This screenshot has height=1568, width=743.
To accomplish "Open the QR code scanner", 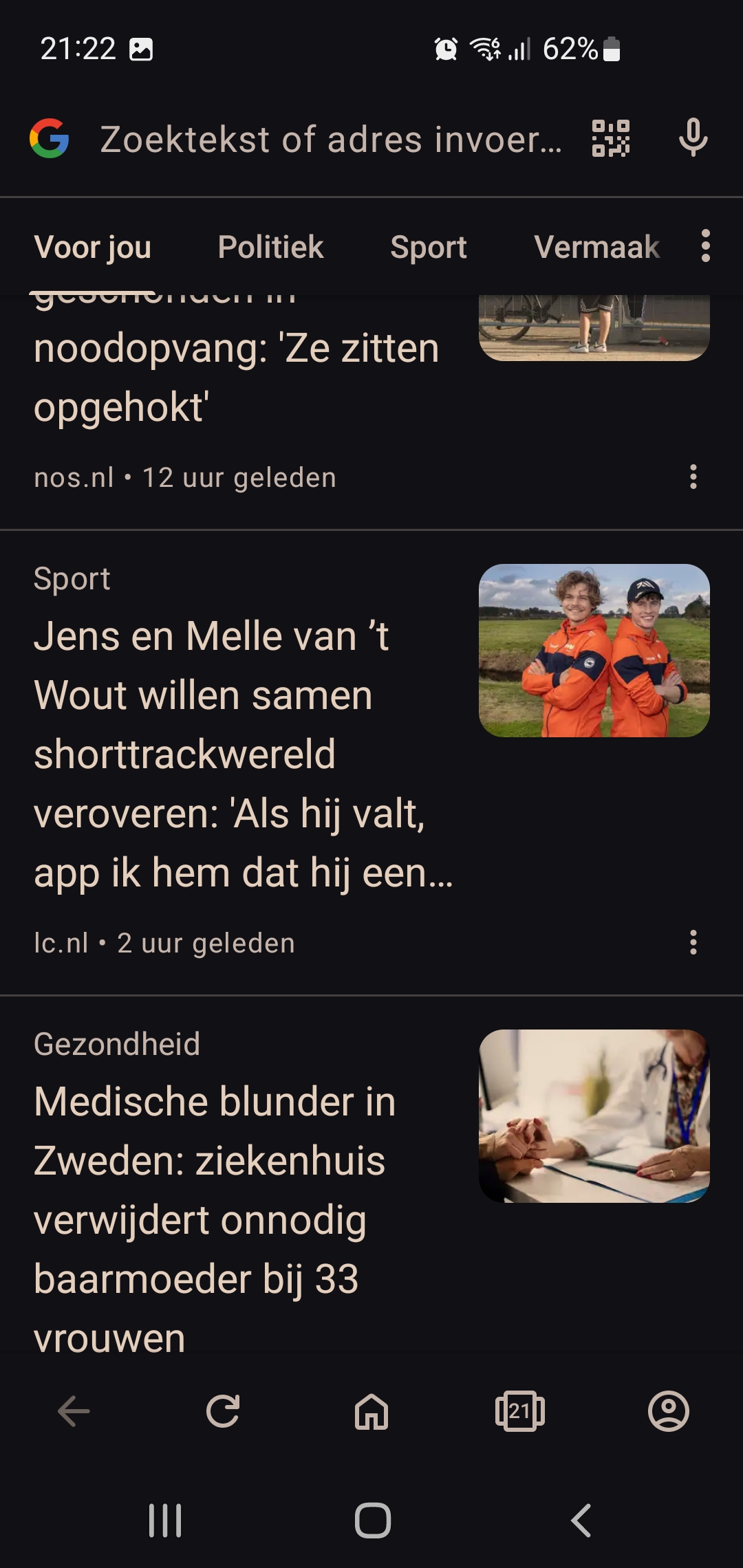I will point(611,138).
